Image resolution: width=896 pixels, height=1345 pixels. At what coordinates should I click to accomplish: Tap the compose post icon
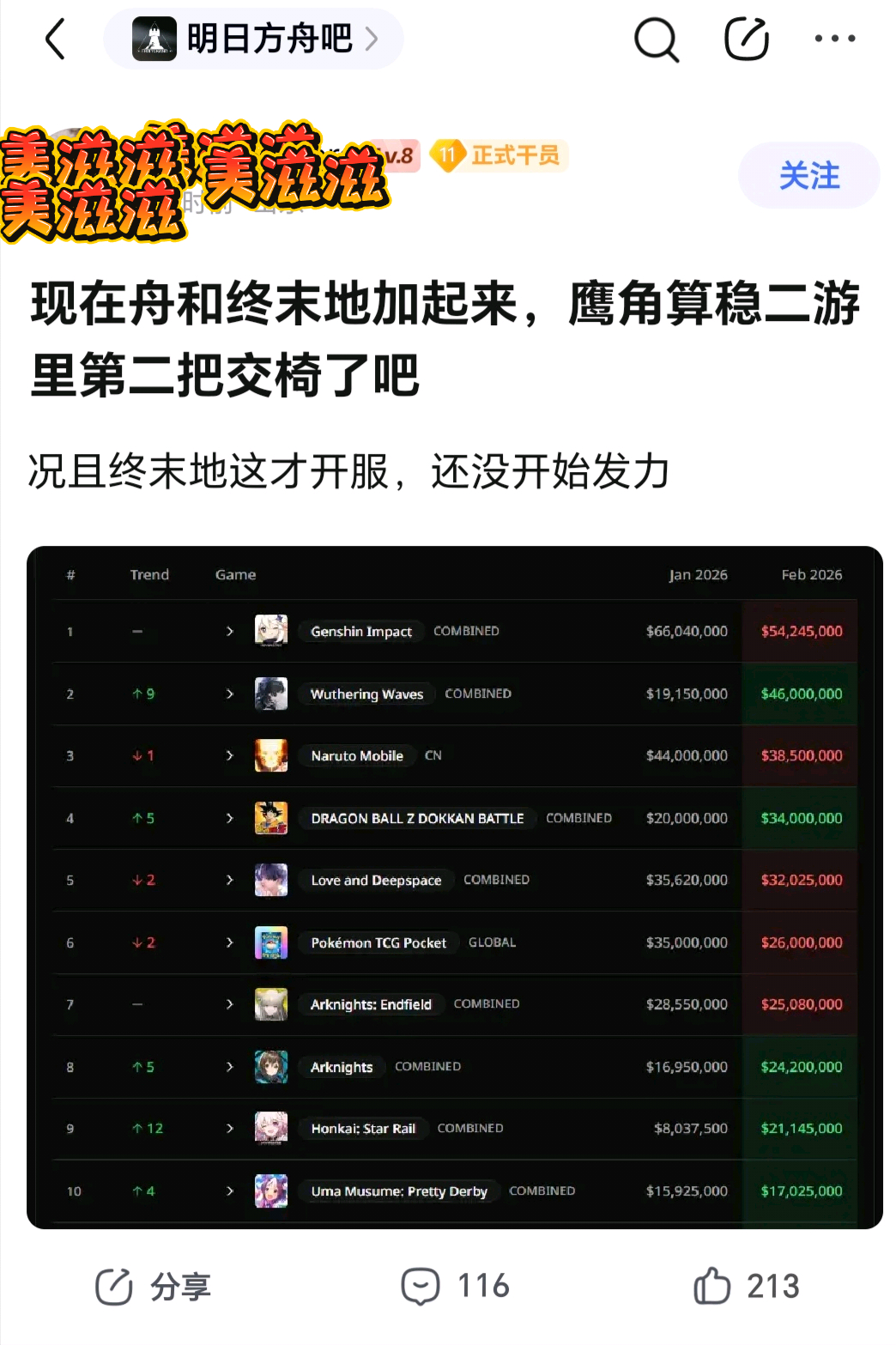pos(747,39)
